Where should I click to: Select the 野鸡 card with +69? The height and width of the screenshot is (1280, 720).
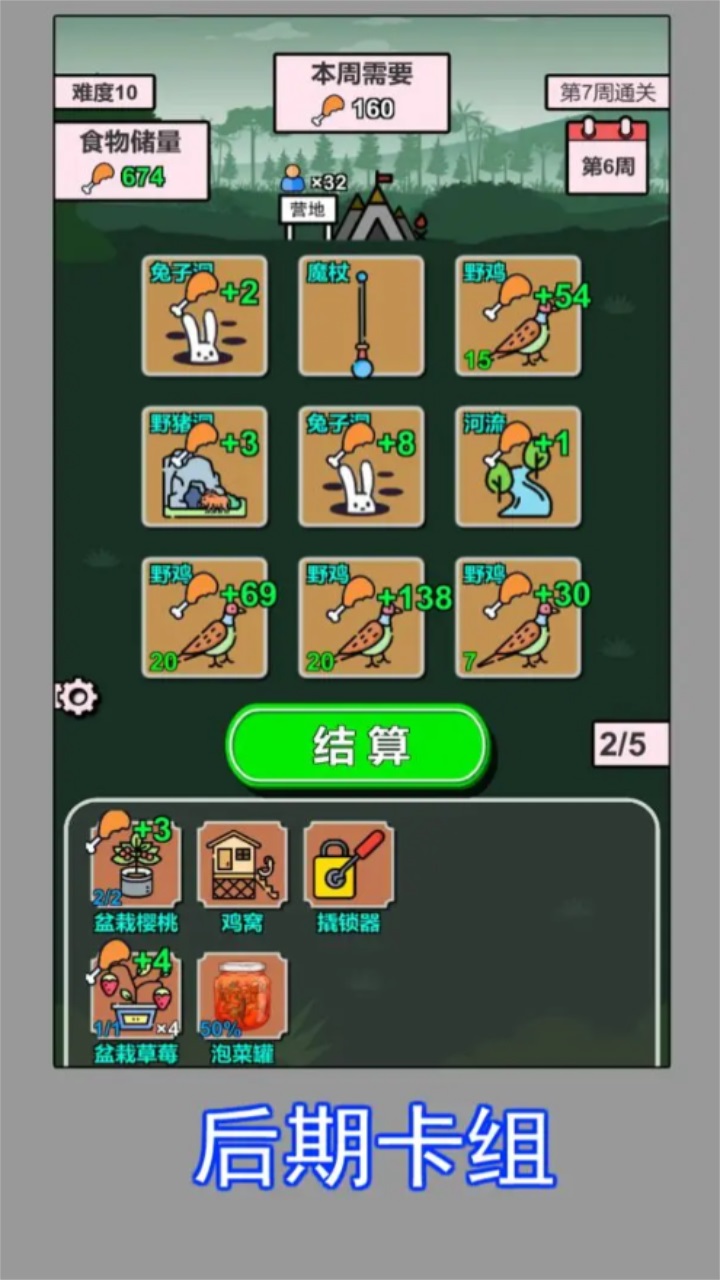pos(204,618)
